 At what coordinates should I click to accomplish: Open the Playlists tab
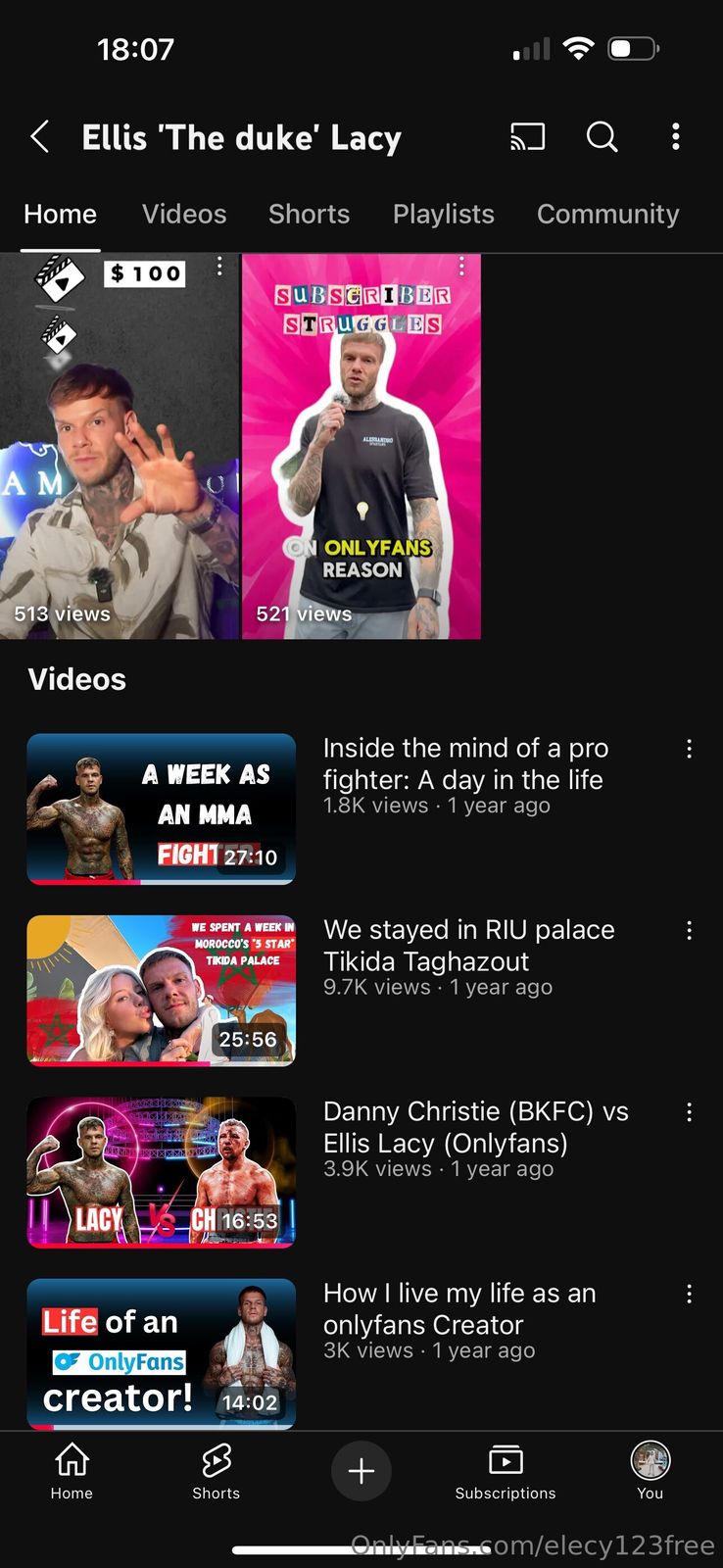(x=443, y=215)
